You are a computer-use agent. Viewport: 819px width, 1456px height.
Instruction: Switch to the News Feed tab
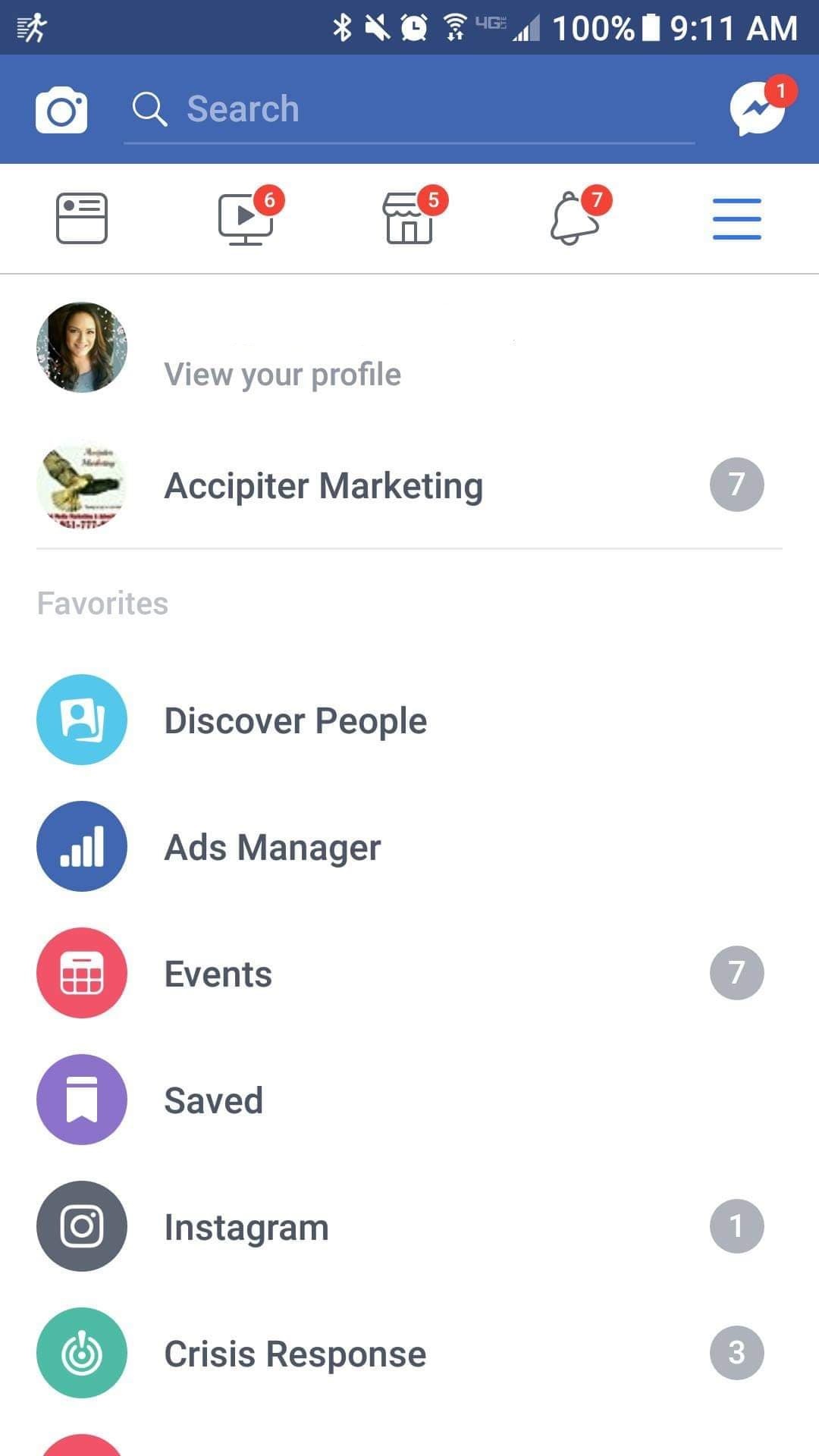pyautogui.click(x=82, y=218)
